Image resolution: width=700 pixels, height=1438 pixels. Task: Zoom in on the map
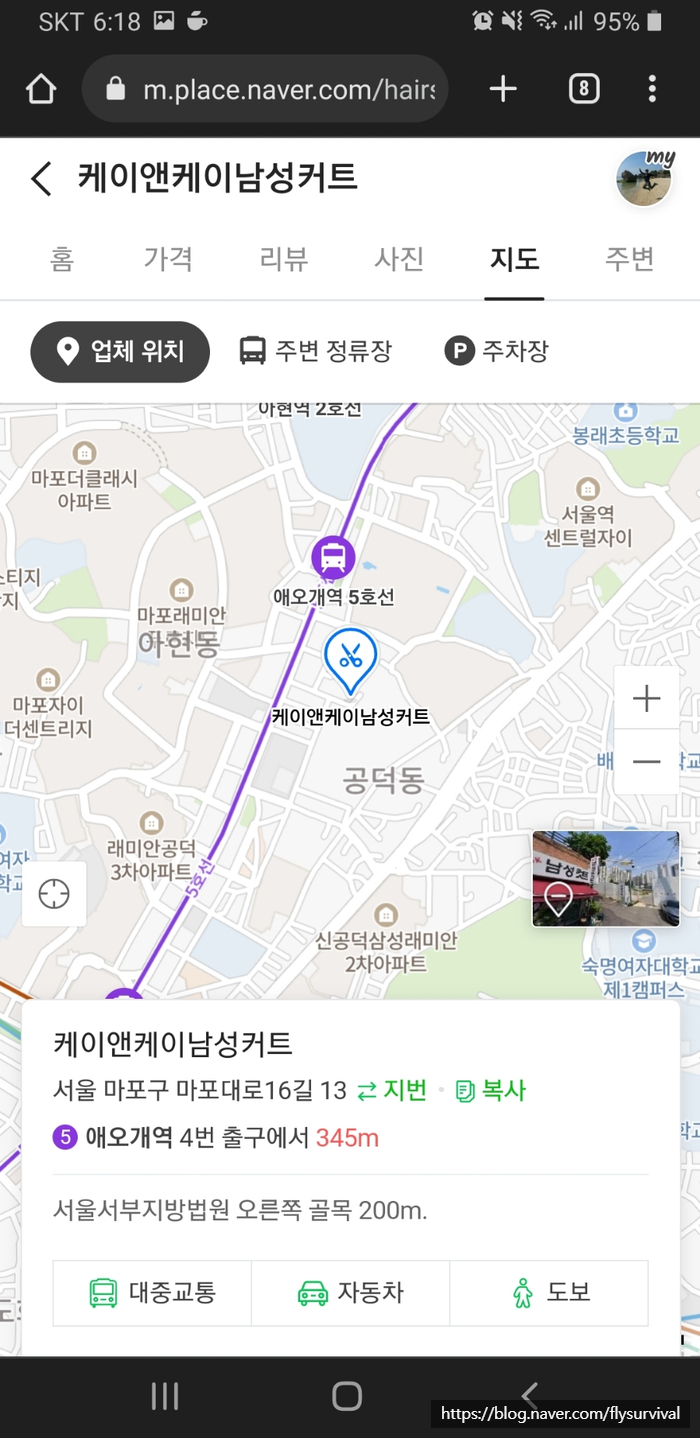tap(647, 698)
